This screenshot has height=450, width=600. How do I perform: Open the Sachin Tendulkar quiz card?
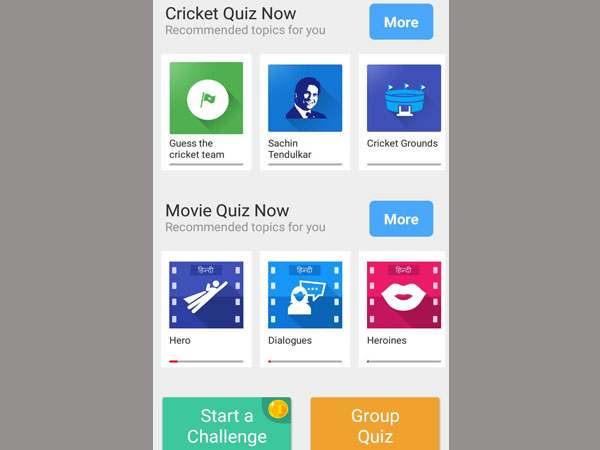click(x=305, y=110)
